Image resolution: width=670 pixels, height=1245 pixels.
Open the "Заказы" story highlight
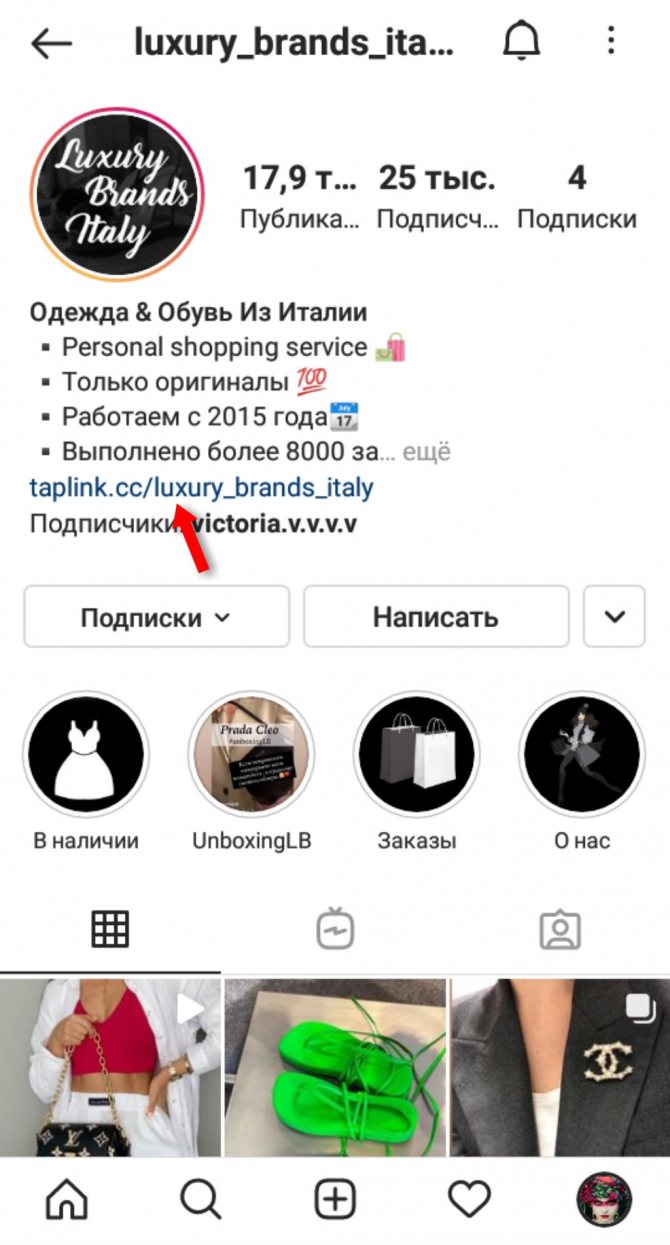(417, 754)
